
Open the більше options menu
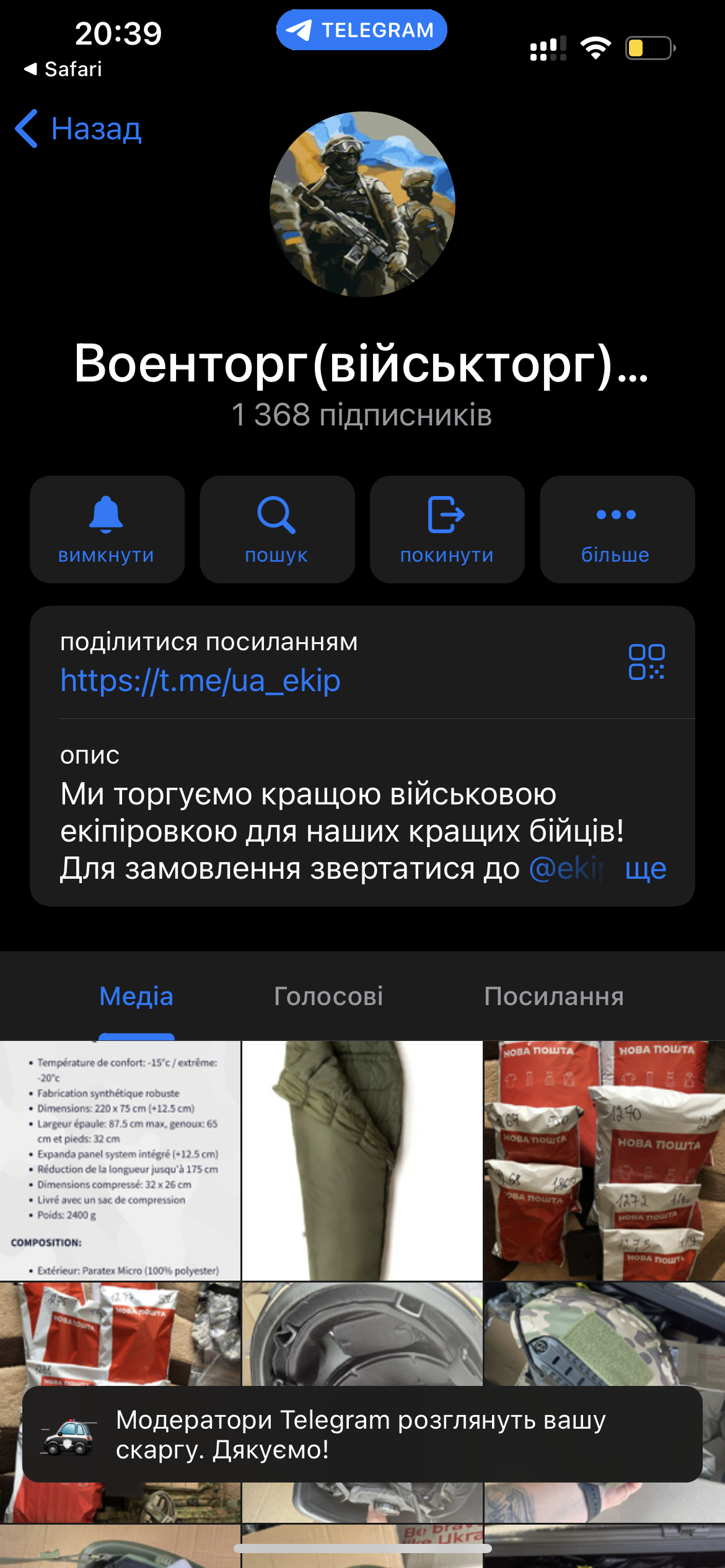(x=617, y=529)
